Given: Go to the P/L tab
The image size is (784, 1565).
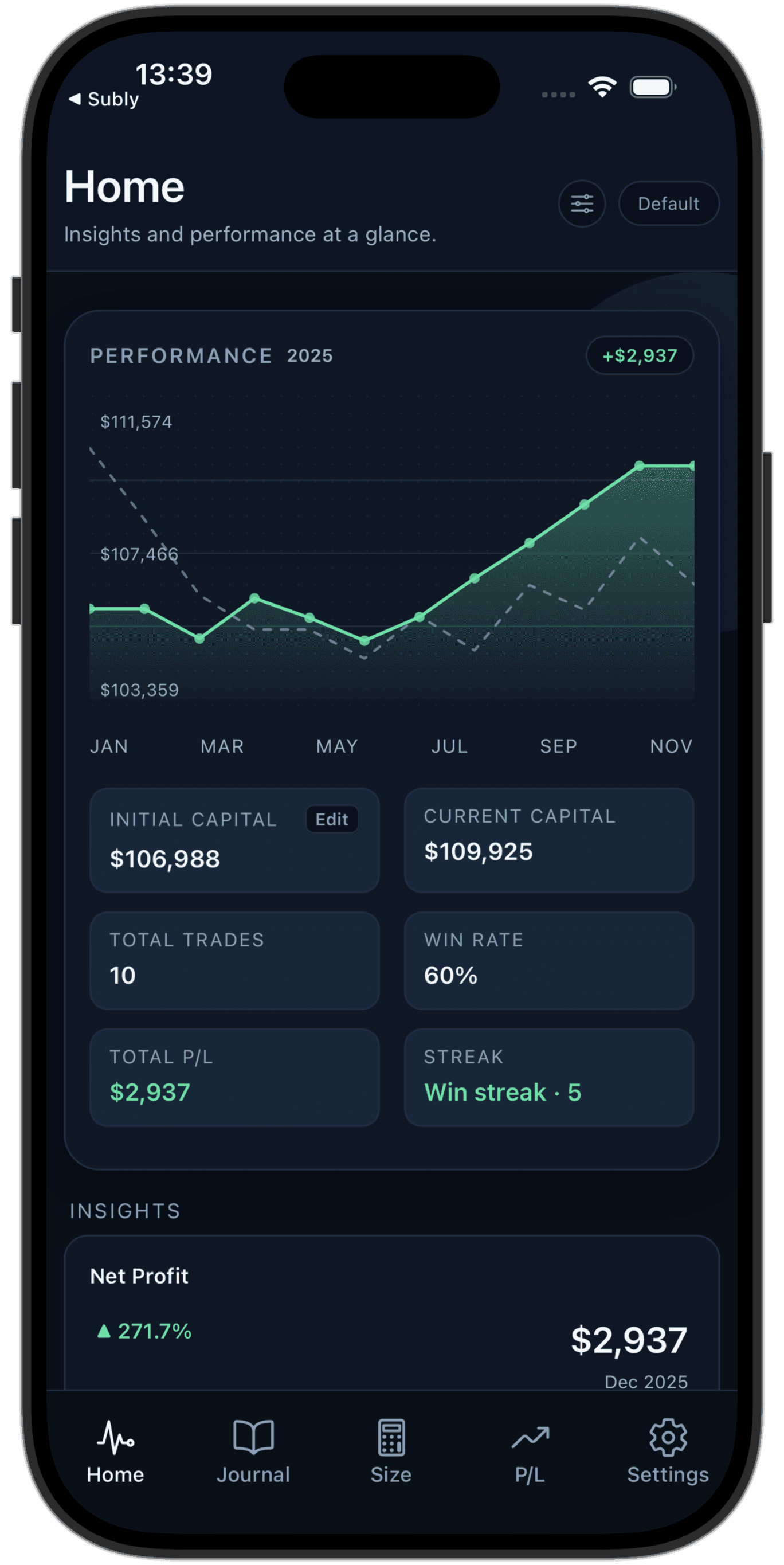Looking at the screenshot, I should pos(530,1451).
